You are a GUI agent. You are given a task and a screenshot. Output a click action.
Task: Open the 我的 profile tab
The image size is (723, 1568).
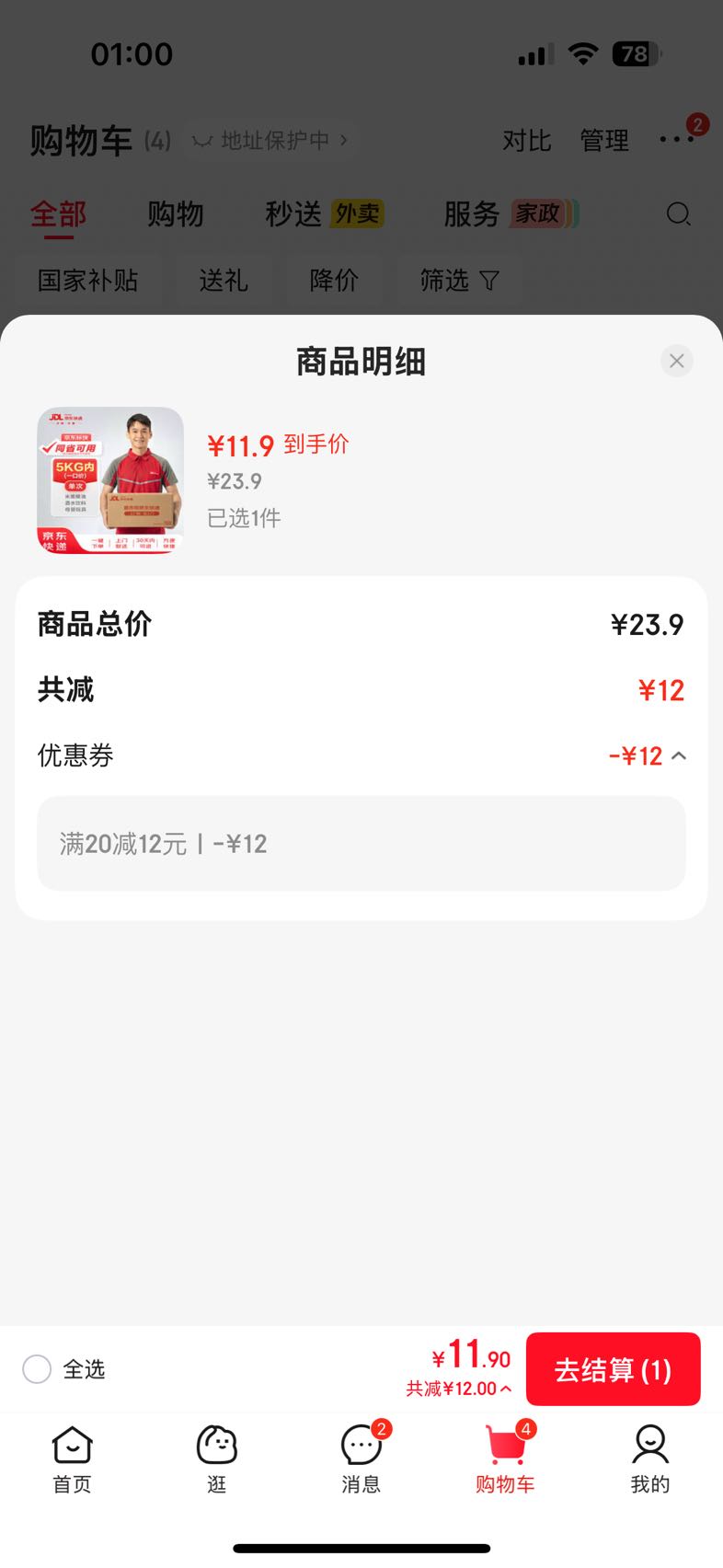pos(650,1459)
